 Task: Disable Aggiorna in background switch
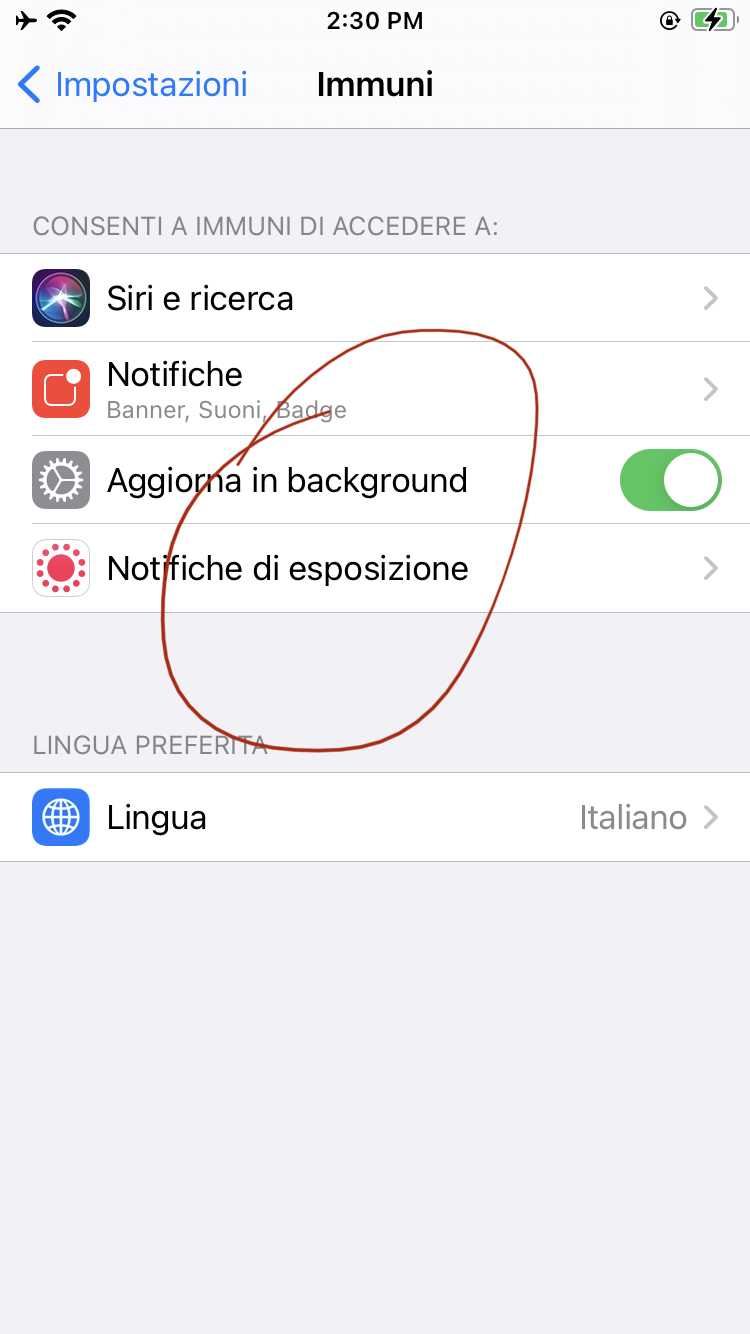670,480
